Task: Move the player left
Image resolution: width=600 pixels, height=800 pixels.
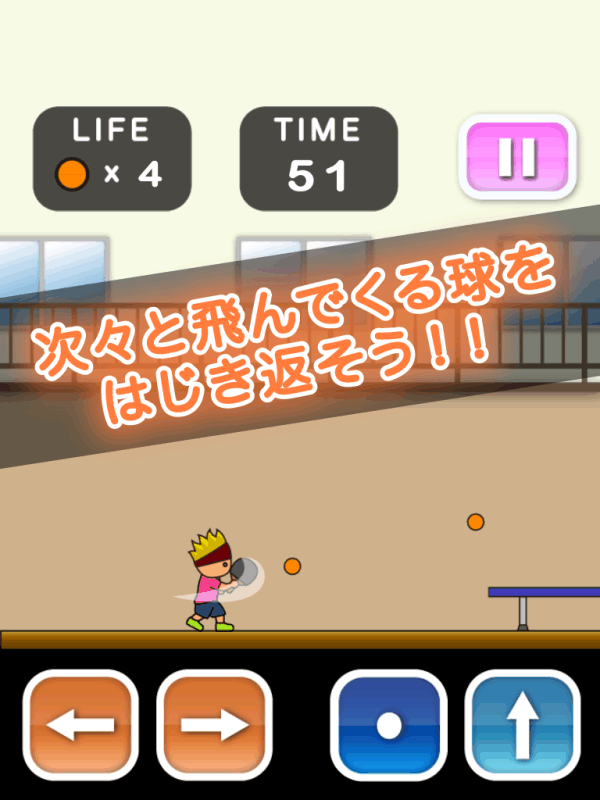Action: 81,724
